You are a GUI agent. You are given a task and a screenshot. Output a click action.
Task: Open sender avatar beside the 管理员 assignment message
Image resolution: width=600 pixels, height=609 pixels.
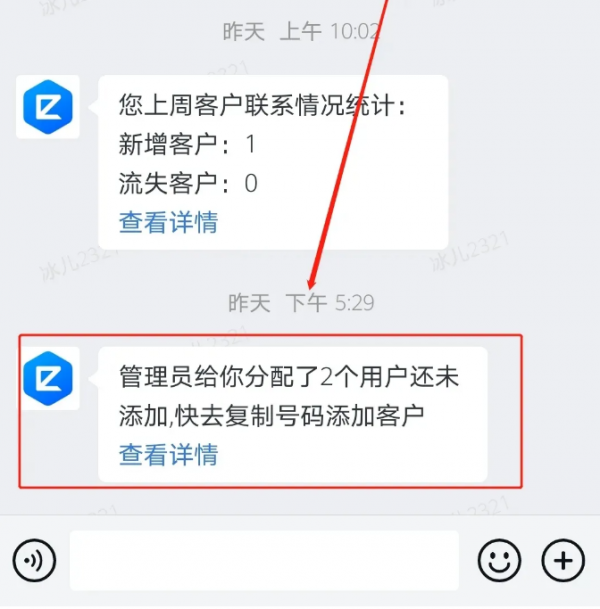48,379
